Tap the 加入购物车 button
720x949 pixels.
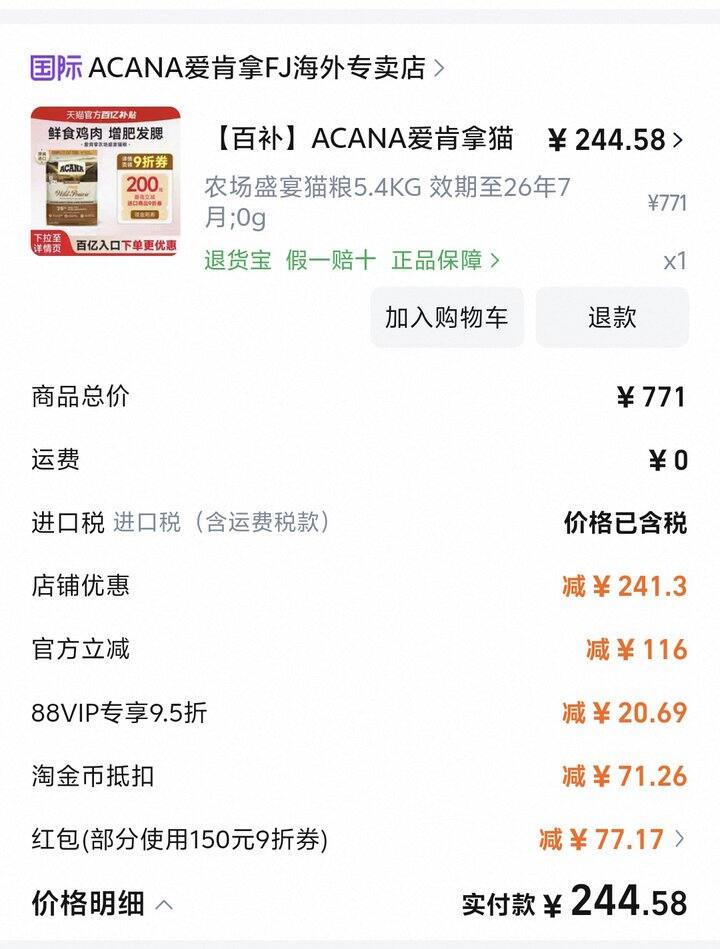point(446,317)
